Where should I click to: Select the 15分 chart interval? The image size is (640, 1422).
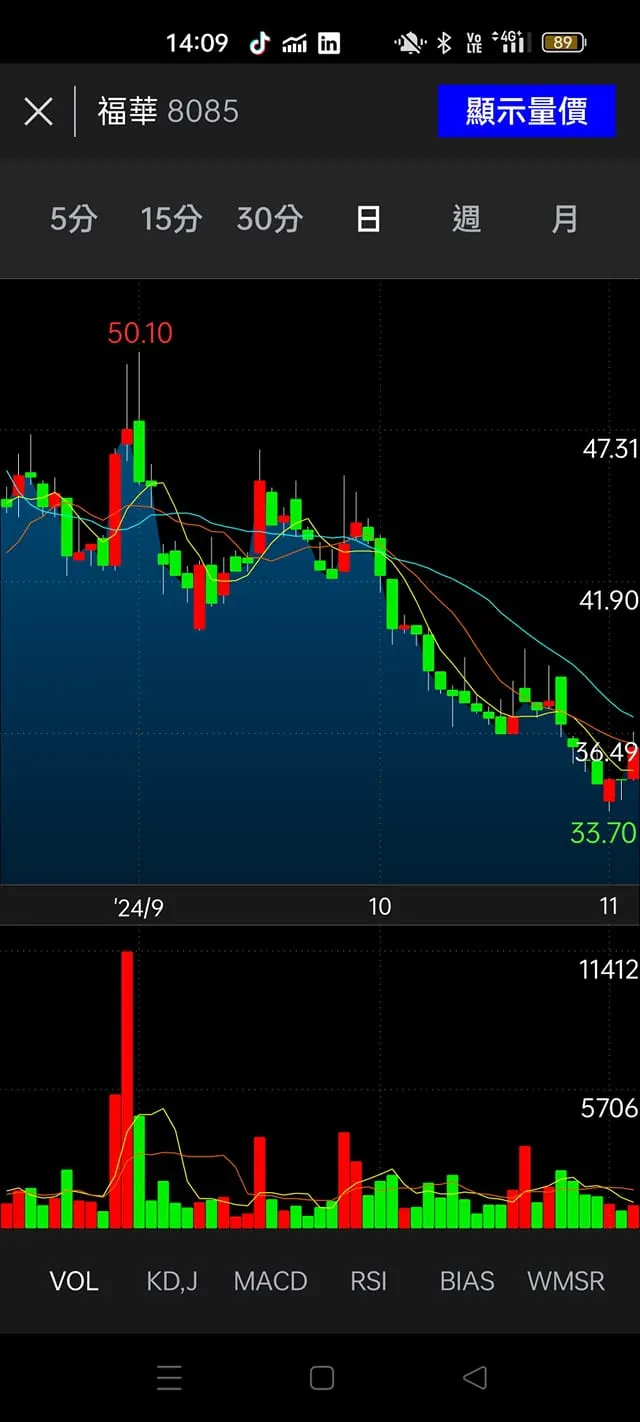pyautogui.click(x=171, y=219)
